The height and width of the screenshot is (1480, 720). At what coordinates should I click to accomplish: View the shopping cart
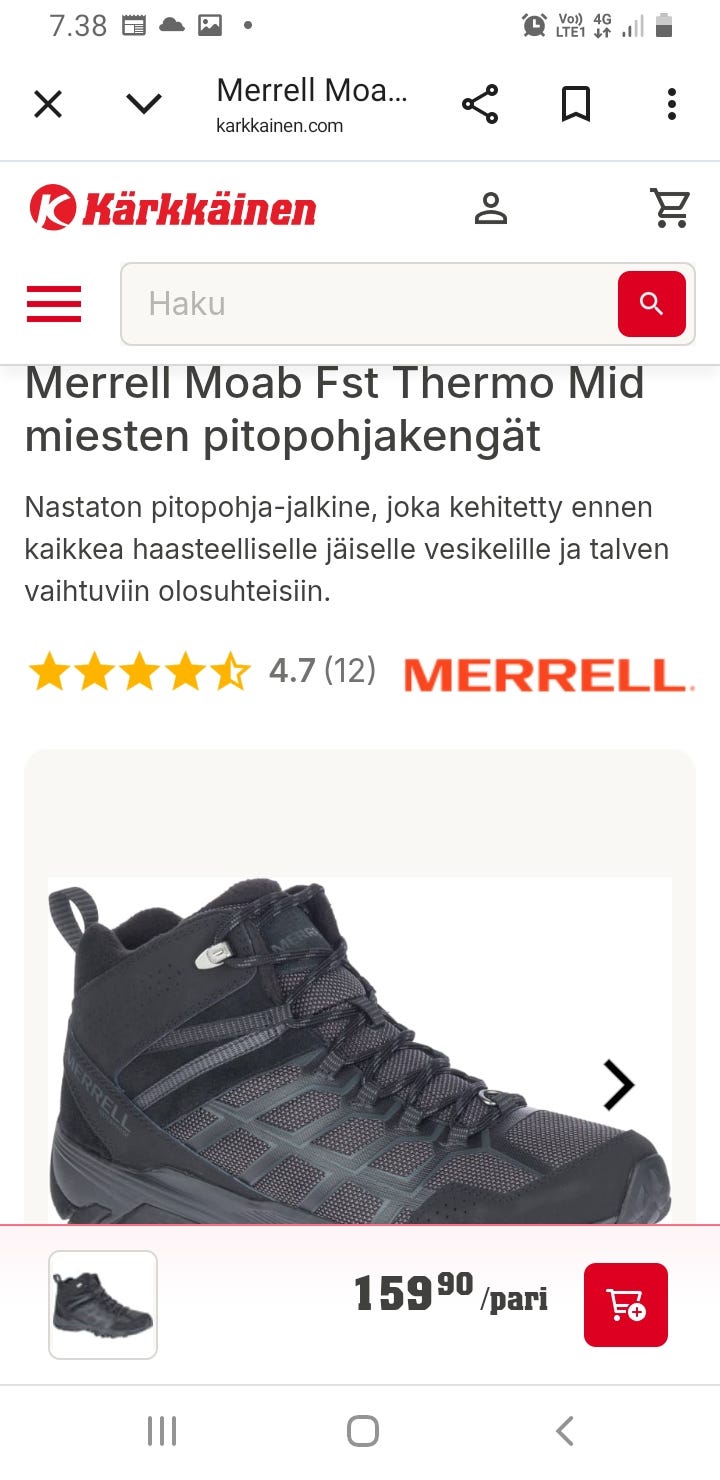(x=670, y=209)
